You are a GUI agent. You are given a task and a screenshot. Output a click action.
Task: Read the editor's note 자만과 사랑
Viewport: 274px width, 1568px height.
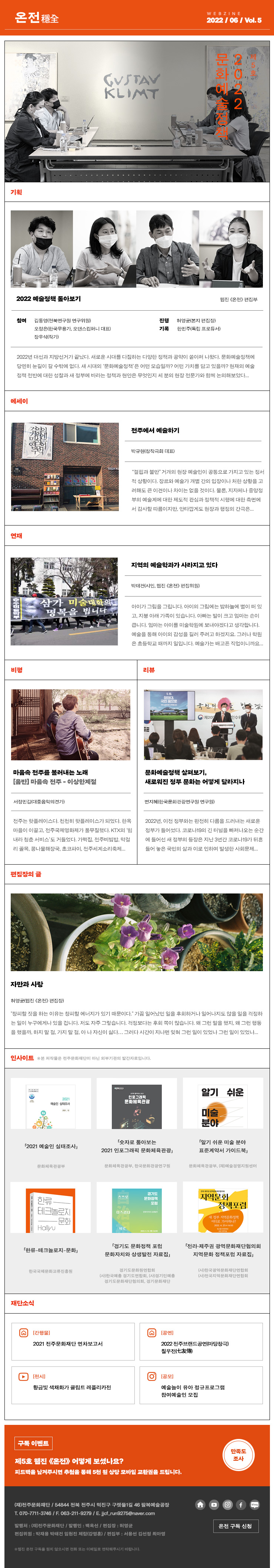tap(27, 984)
